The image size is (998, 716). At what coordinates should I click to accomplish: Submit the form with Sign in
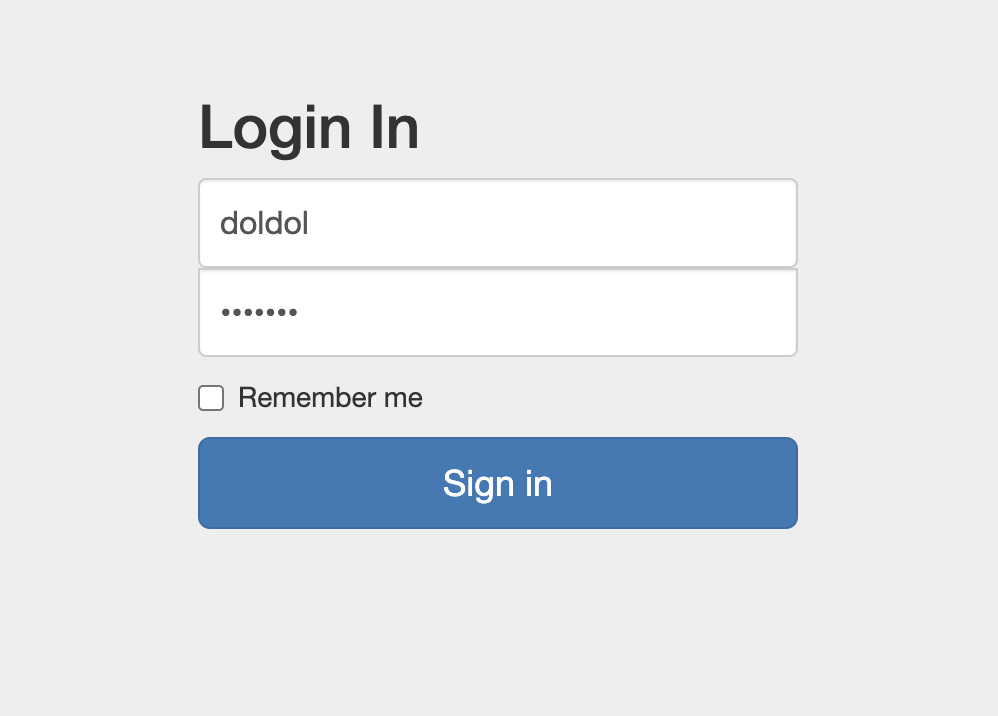pos(497,483)
